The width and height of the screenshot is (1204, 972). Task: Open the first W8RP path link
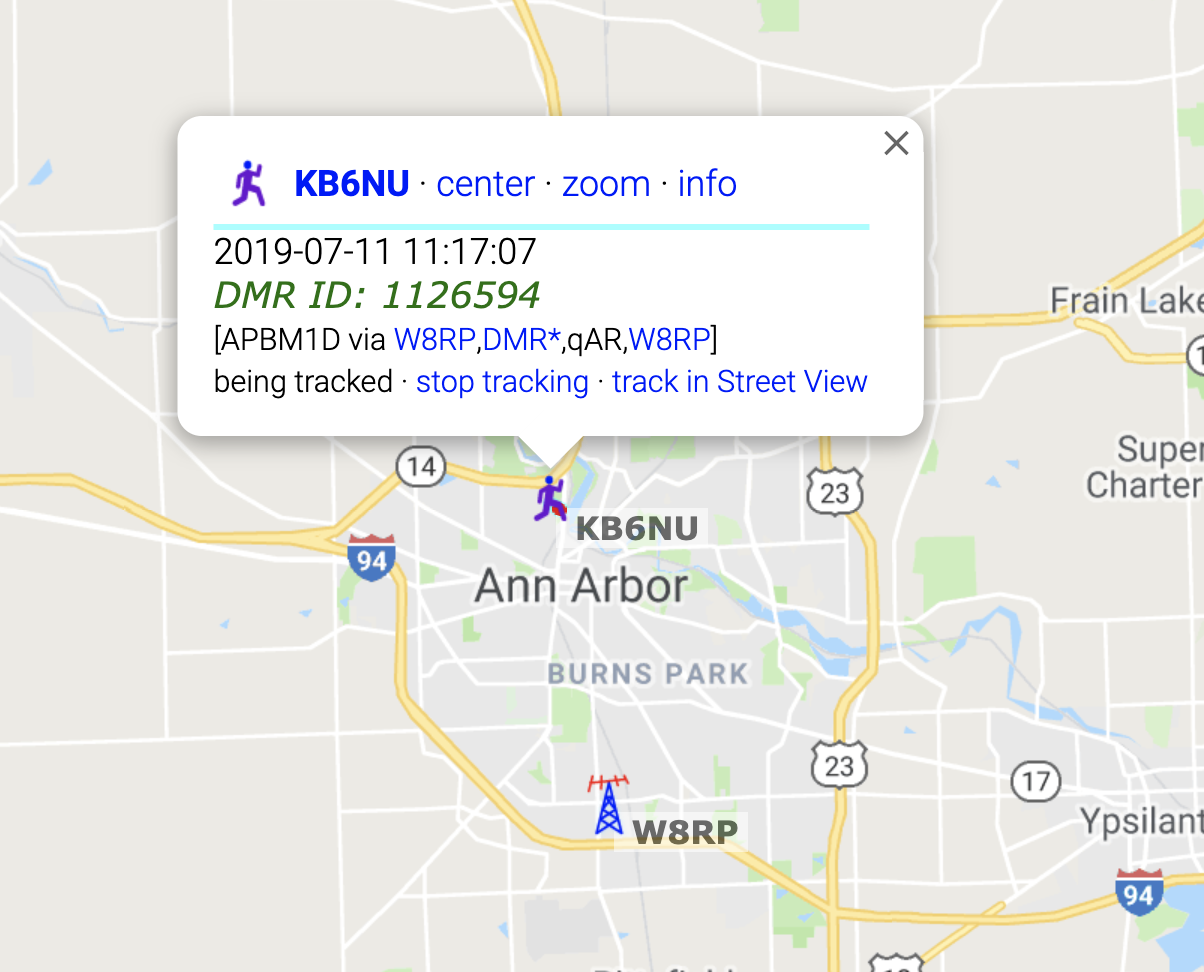[x=434, y=341]
